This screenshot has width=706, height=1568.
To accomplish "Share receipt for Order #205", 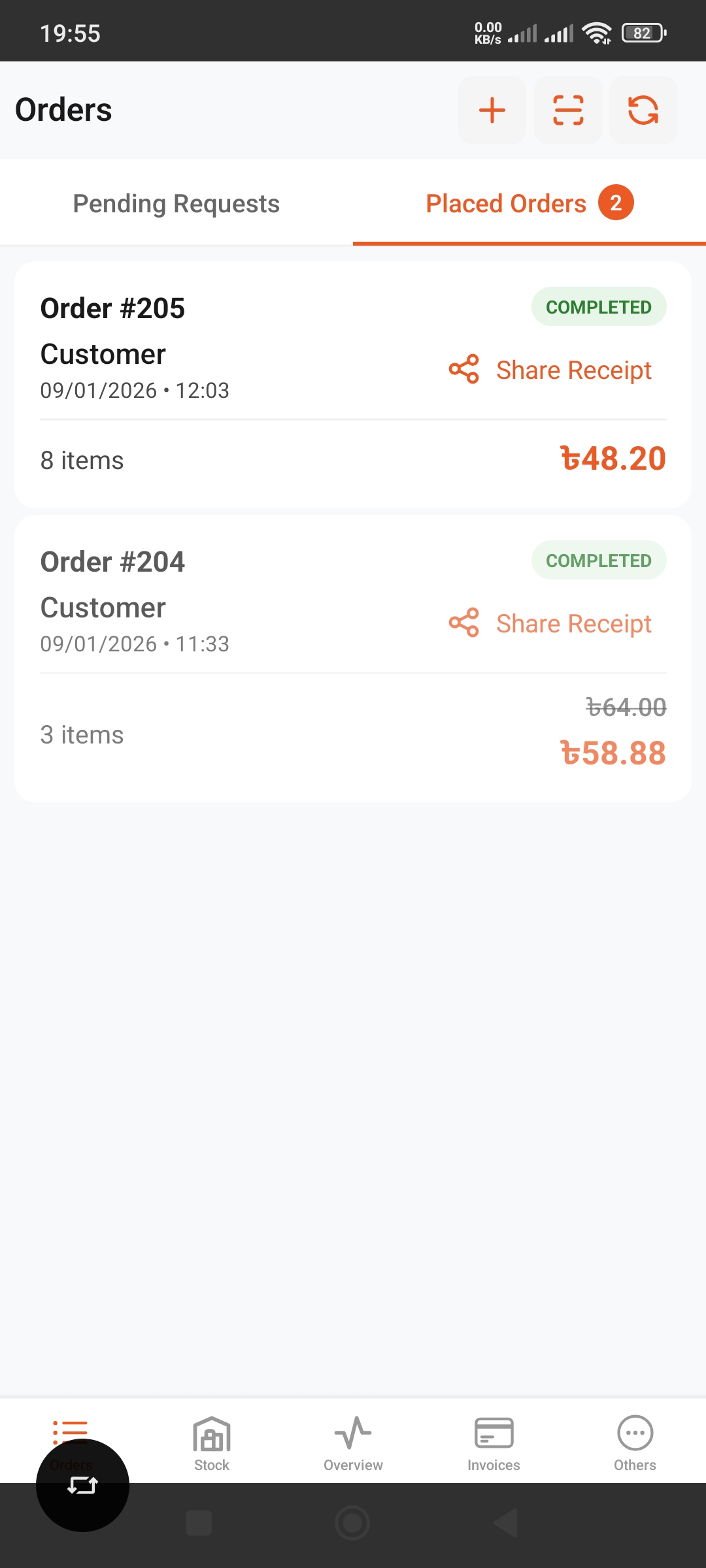I will point(550,370).
